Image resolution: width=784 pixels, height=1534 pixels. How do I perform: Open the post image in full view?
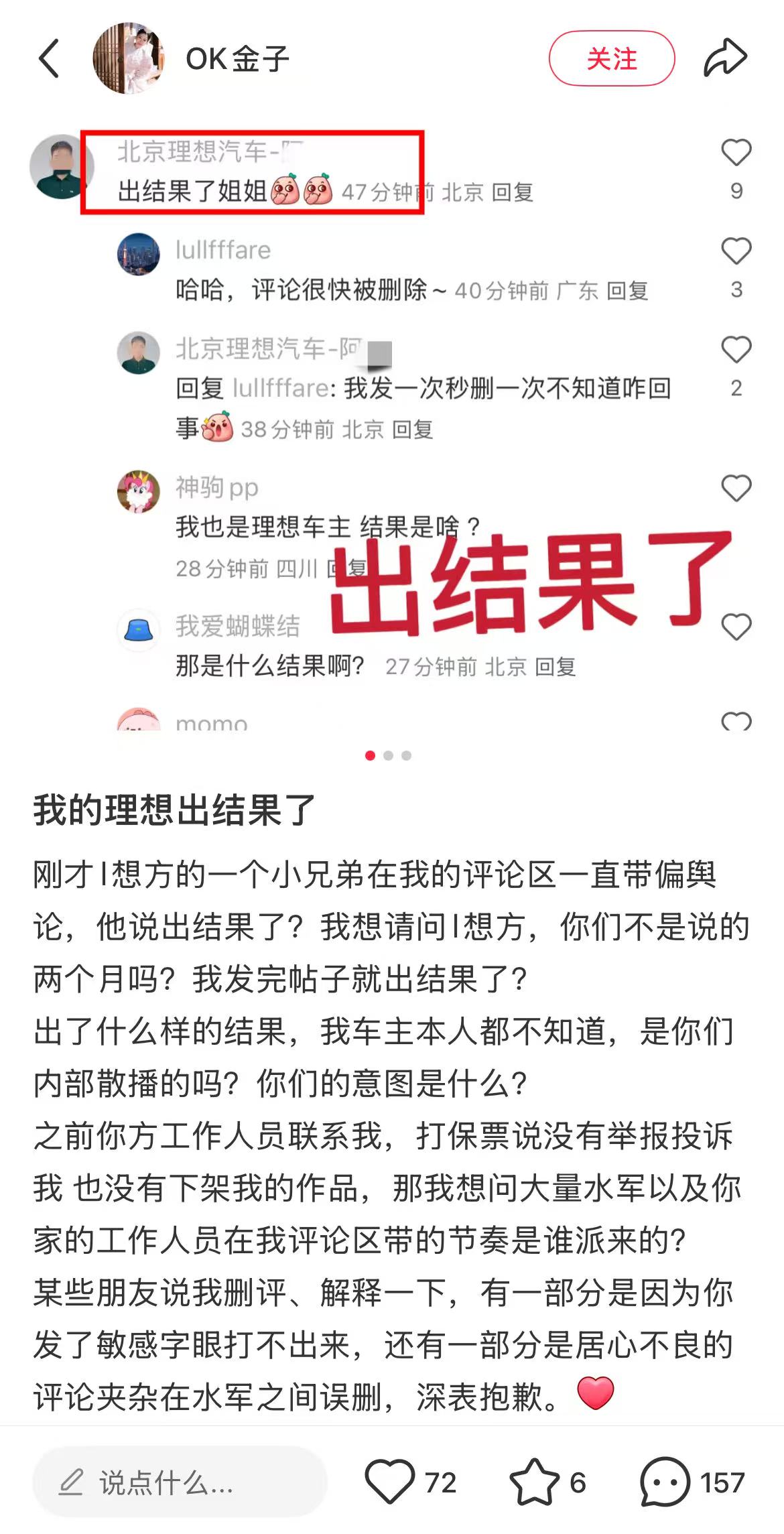click(x=392, y=429)
